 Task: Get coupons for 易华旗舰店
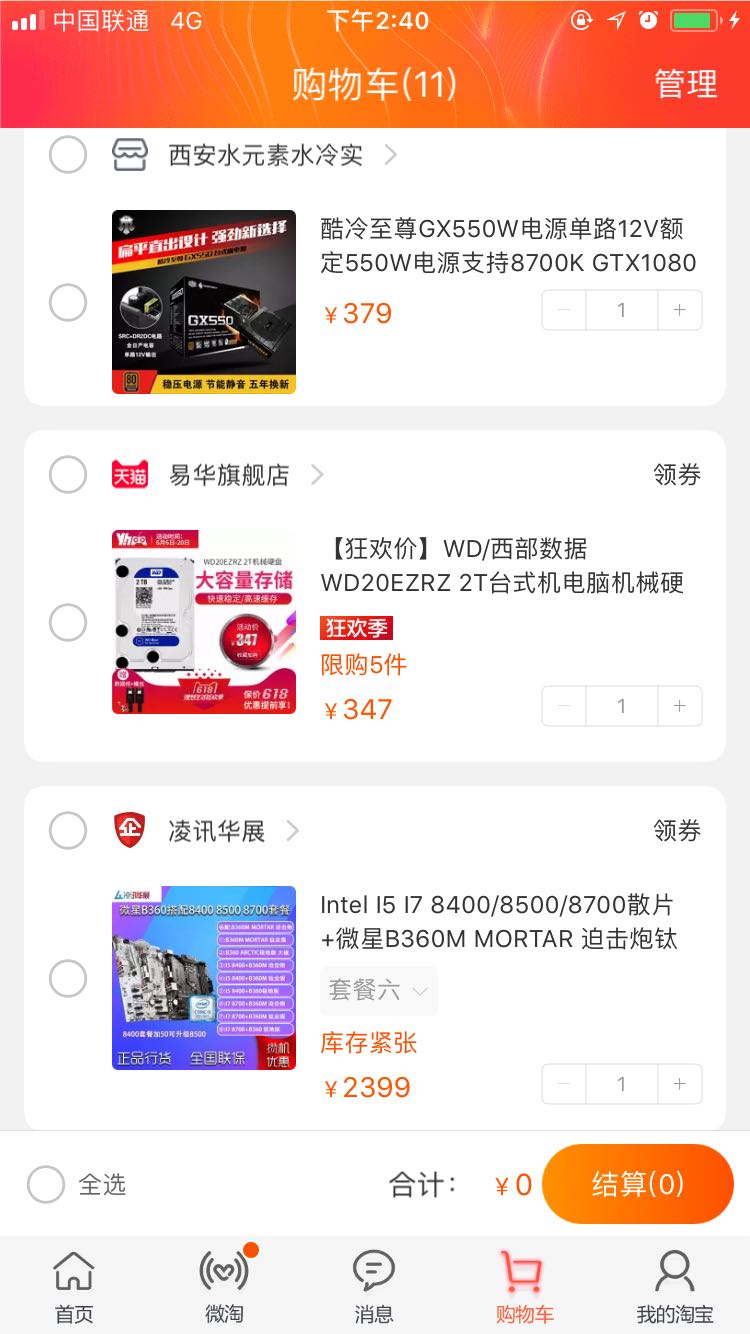pyautogui.click(x=677, y=474)
